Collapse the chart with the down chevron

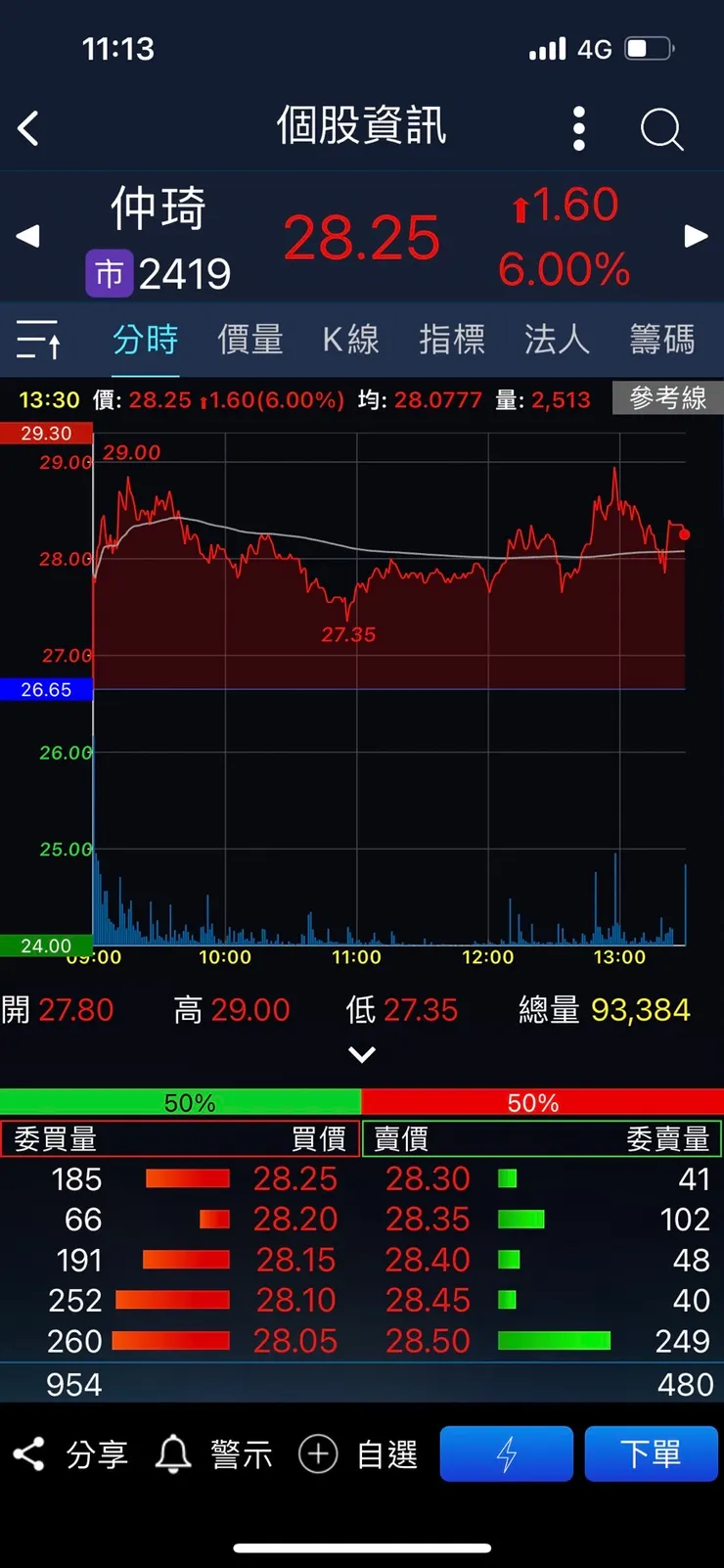[362, 1054]
